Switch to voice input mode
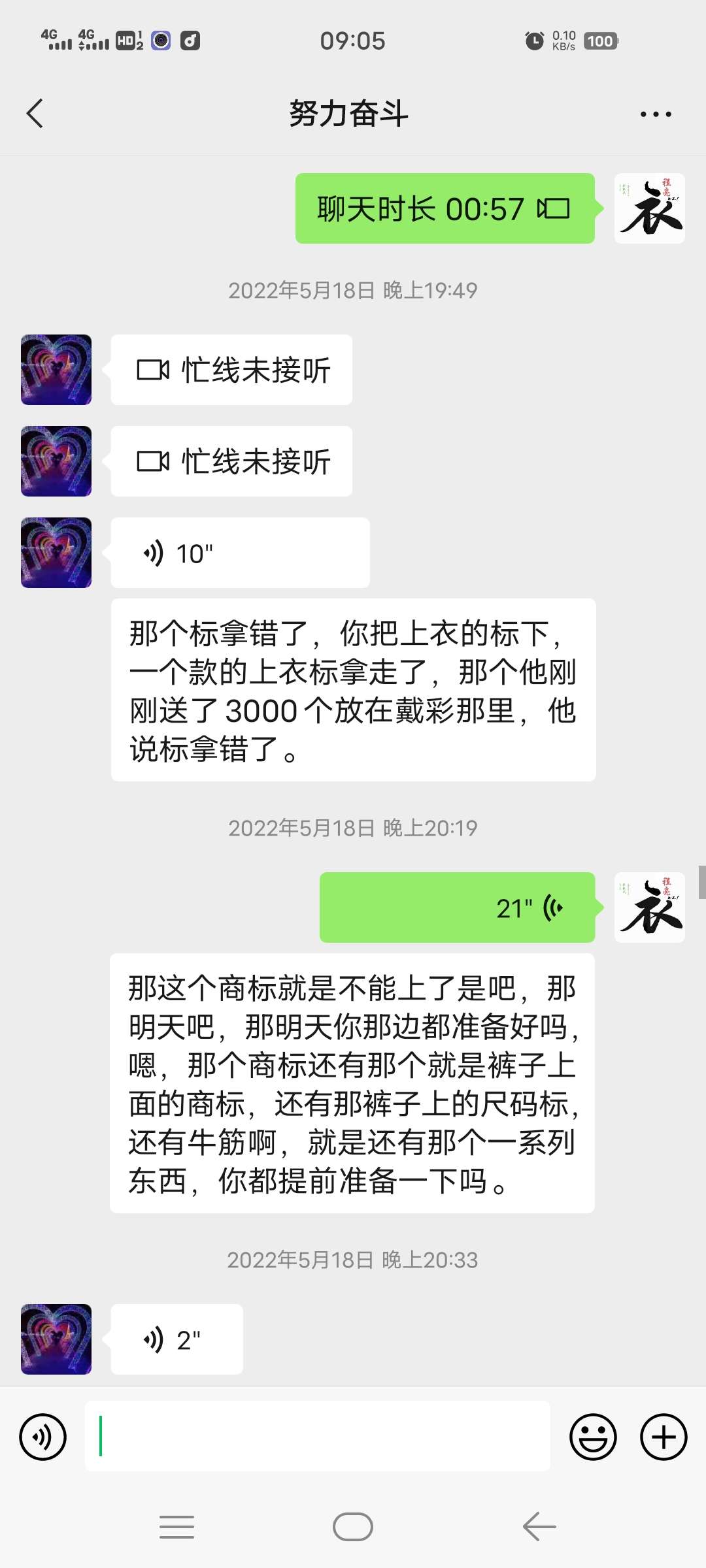This screenshot has height=1568, width=706. coord(43,1437)
